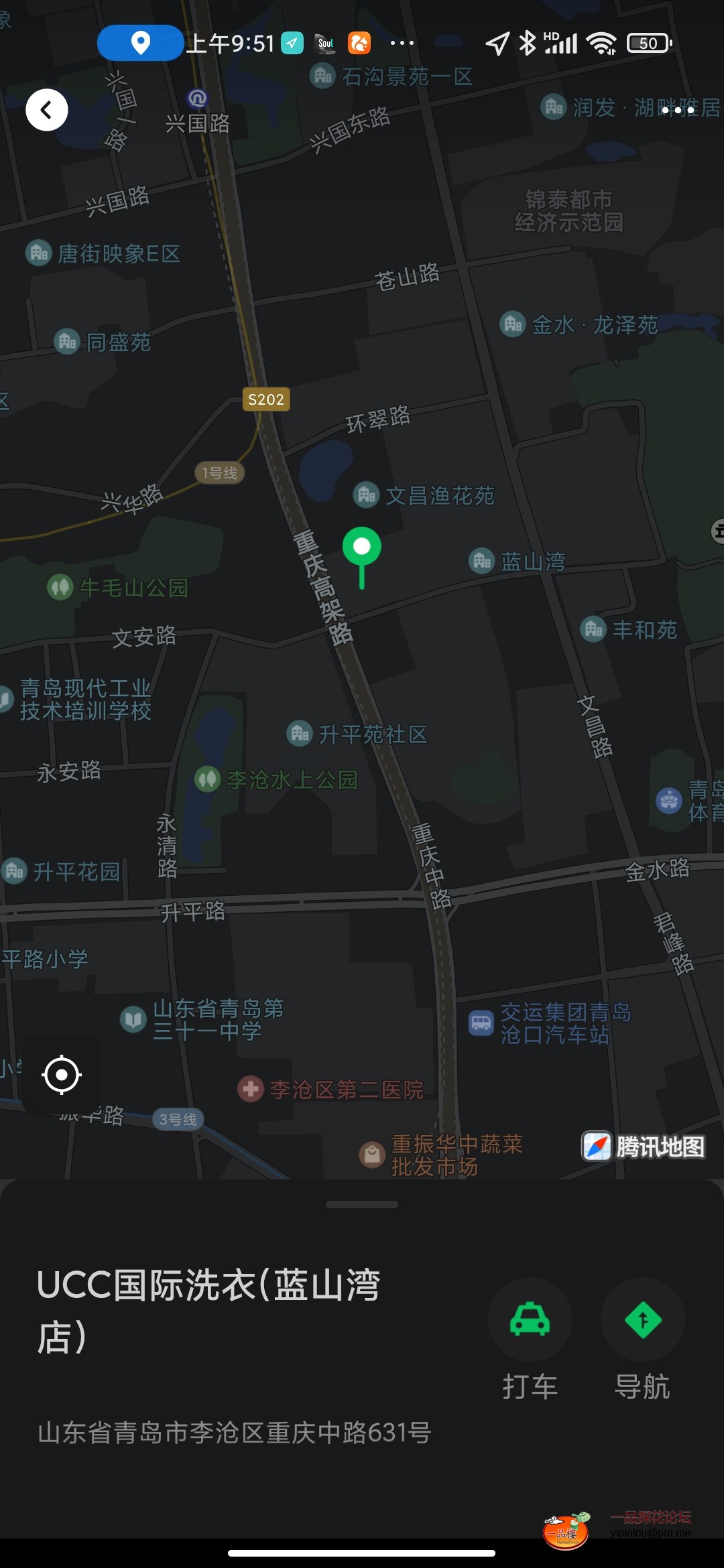Tap the S202 road shield label
Screen dimensions: 724x1568
point(265,400)
